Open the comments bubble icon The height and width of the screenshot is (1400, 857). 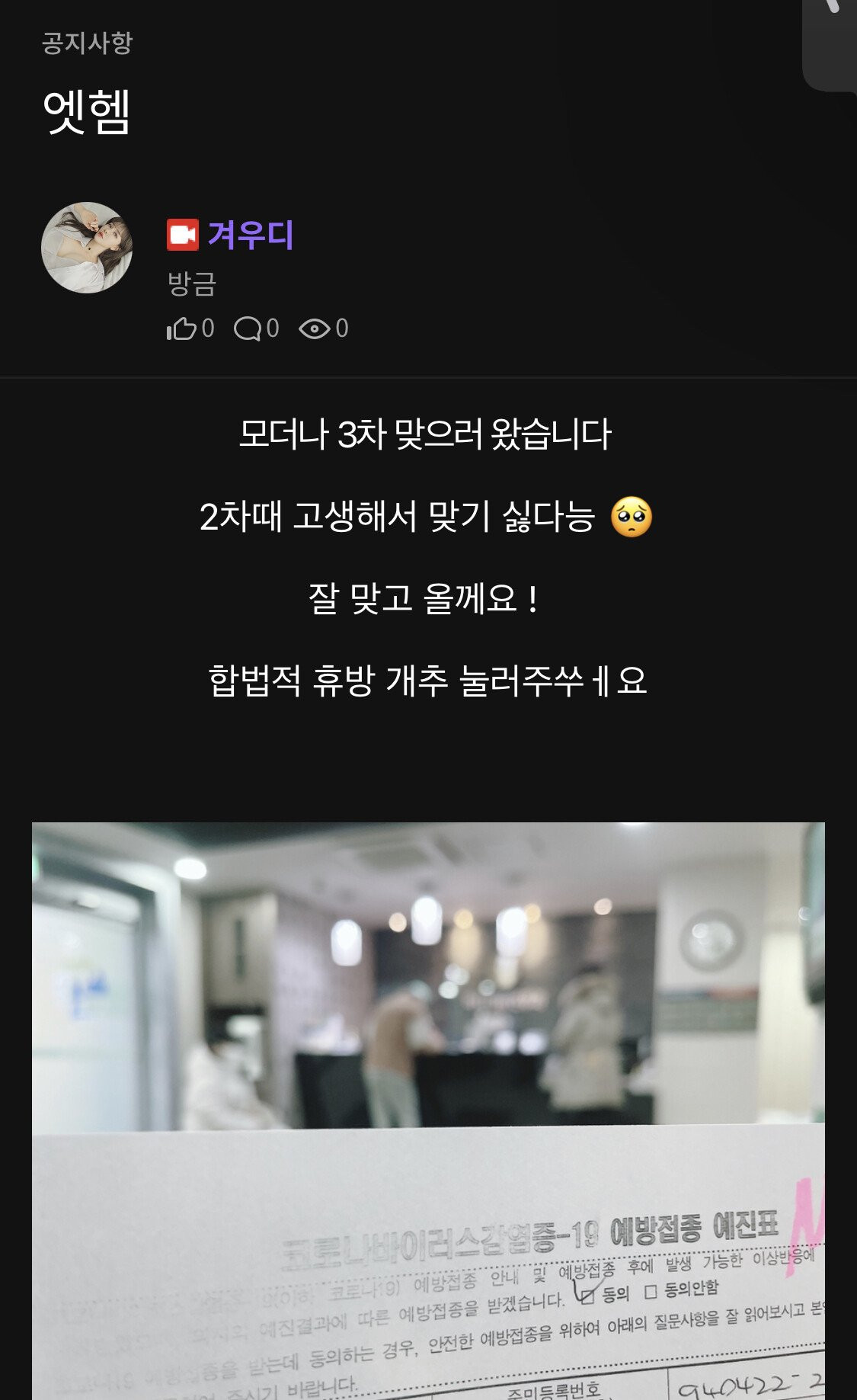point(248,328)
